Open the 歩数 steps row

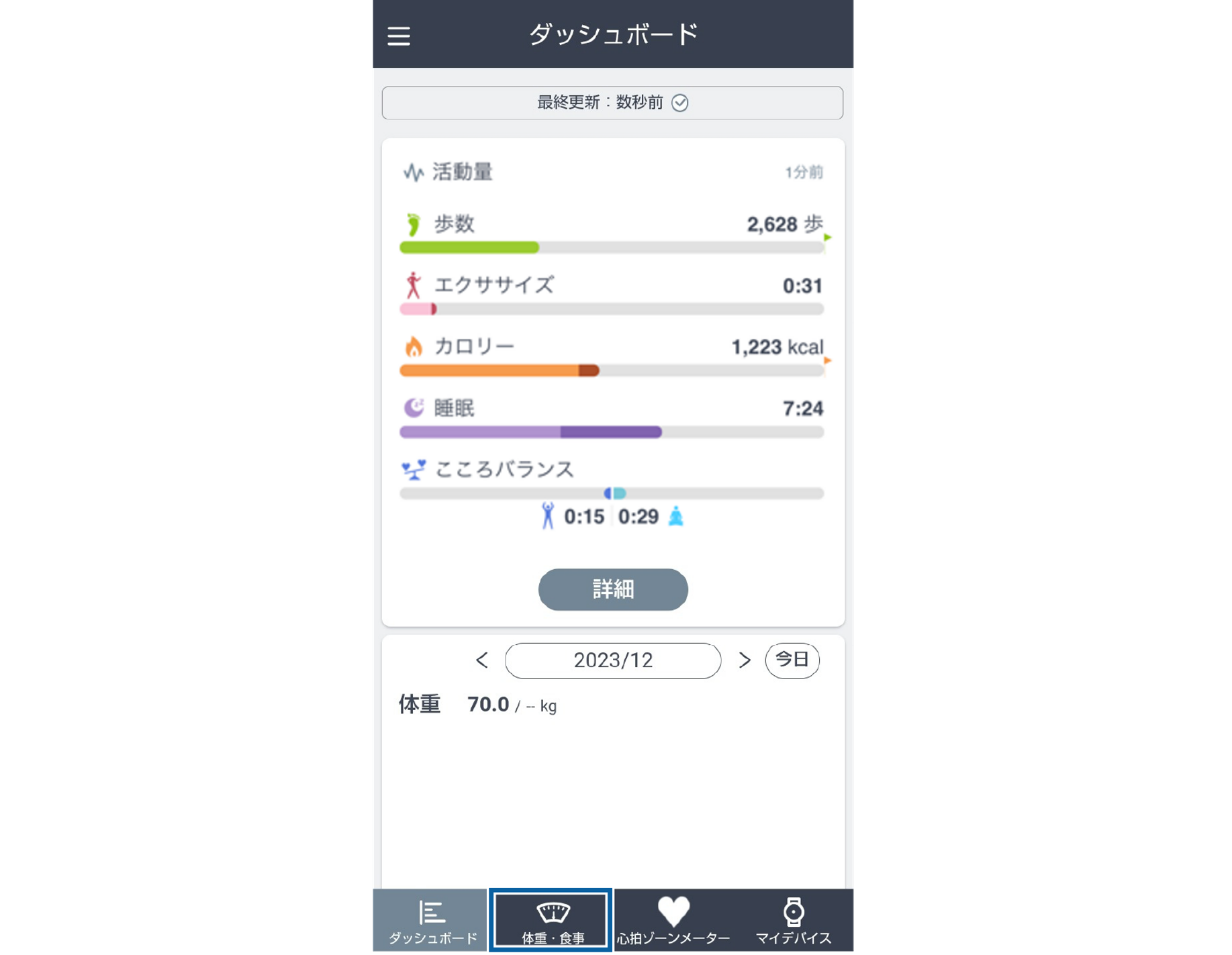pyautogui.click(x=611, y=232)
